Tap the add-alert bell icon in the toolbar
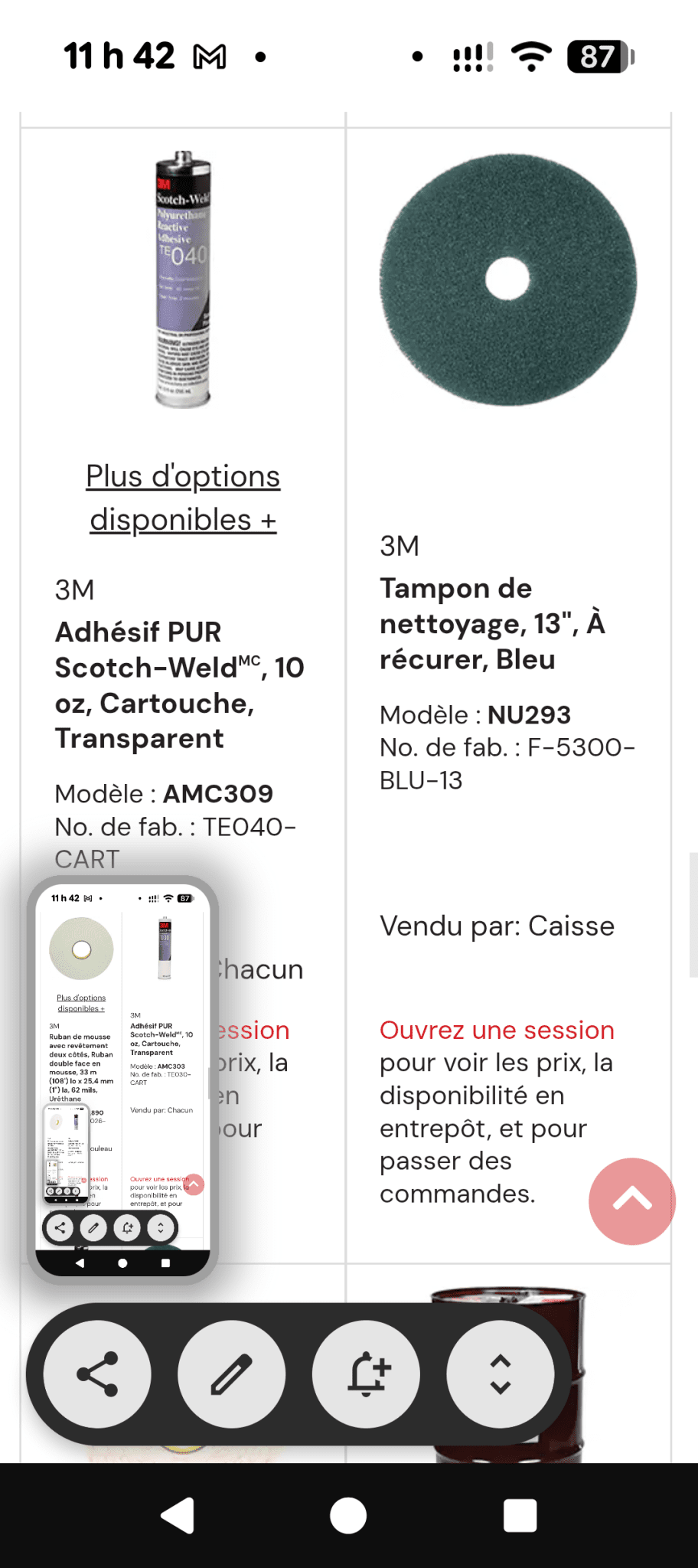The height and width of the screenshot is (1568, 698). [367, 1373]
